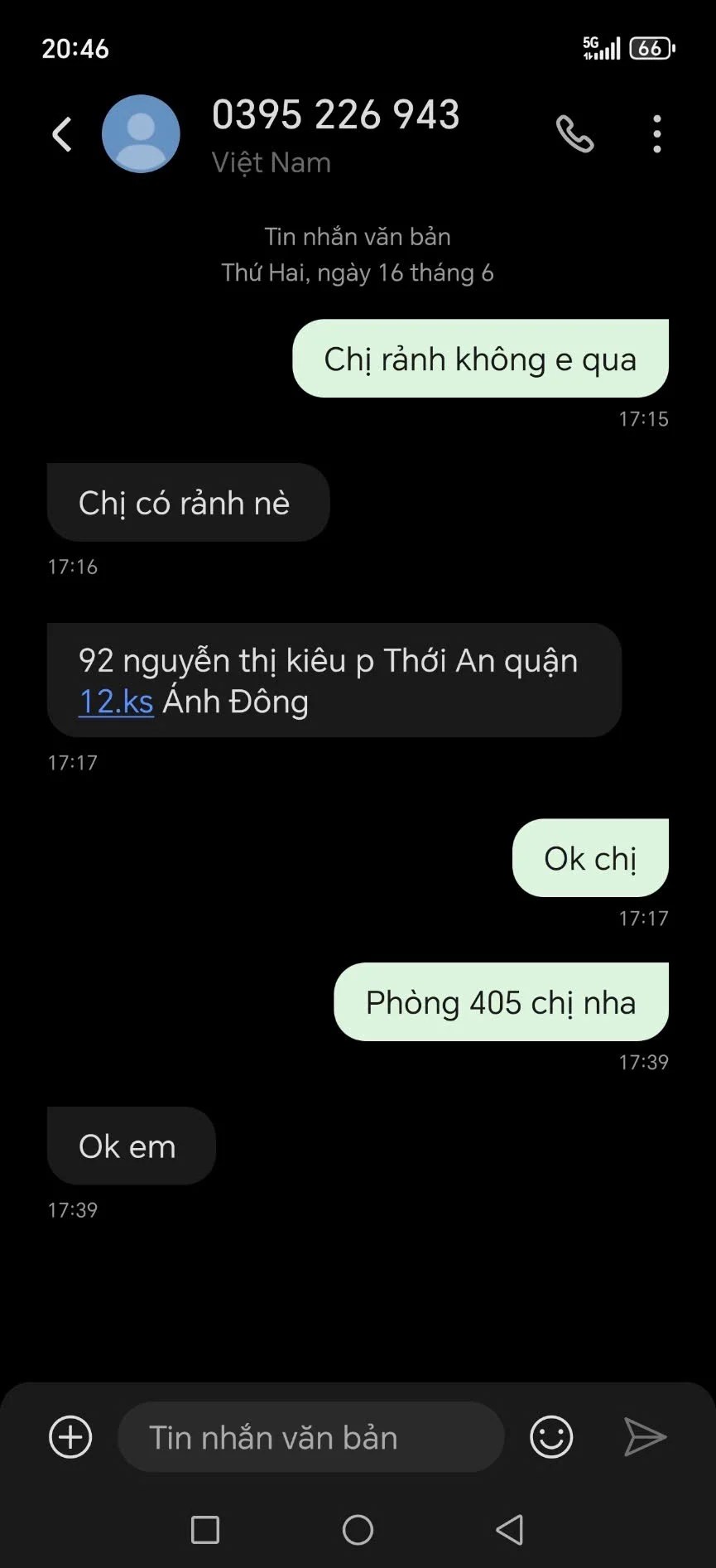Send the message with the arrow icon

click(x=645, y=1437)
